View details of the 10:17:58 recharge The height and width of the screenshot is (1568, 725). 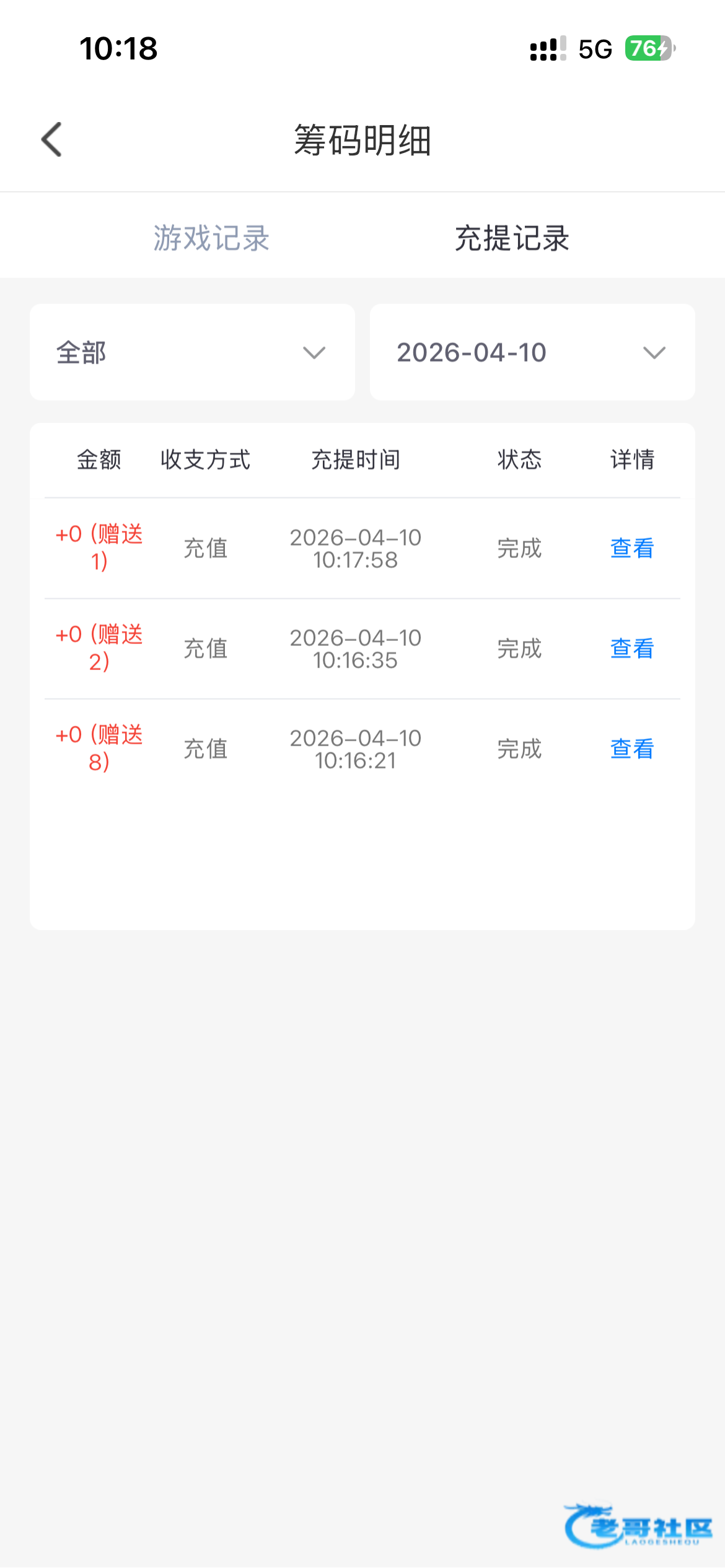pos(632,548)
